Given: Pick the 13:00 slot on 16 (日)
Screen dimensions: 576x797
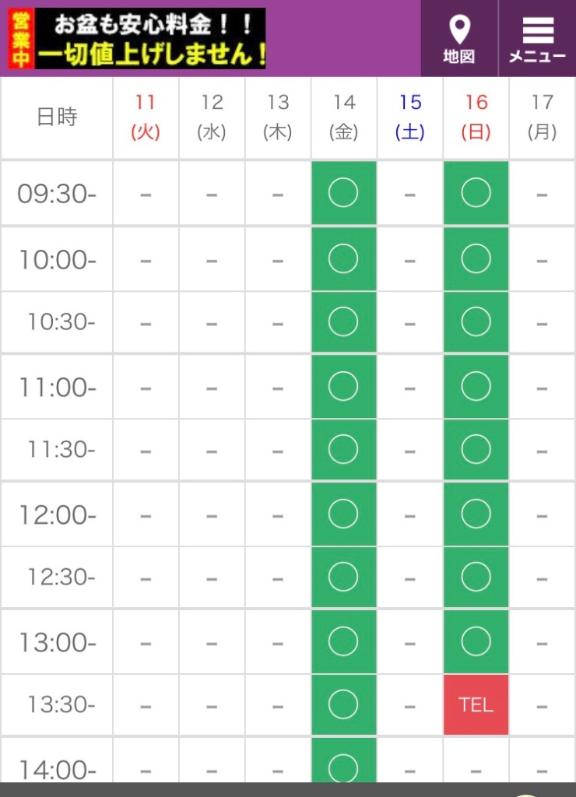Looking at the screenshot, I should point(476,642).
